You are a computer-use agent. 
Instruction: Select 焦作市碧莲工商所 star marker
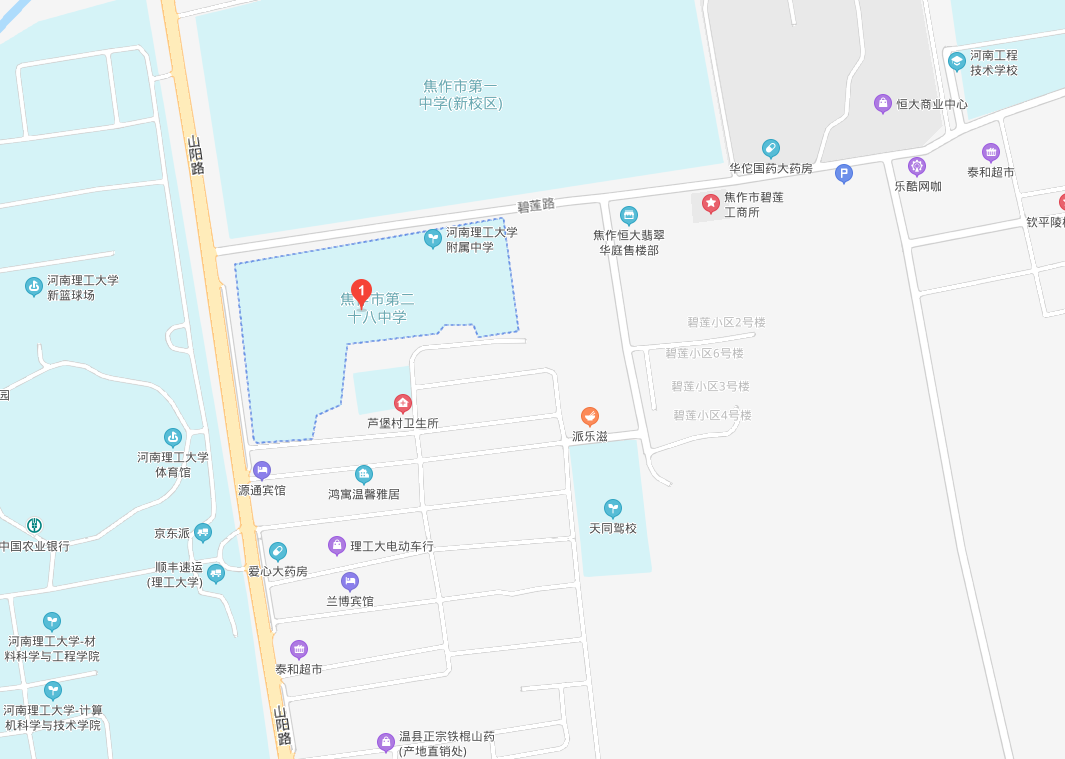(x=710, y=204)
